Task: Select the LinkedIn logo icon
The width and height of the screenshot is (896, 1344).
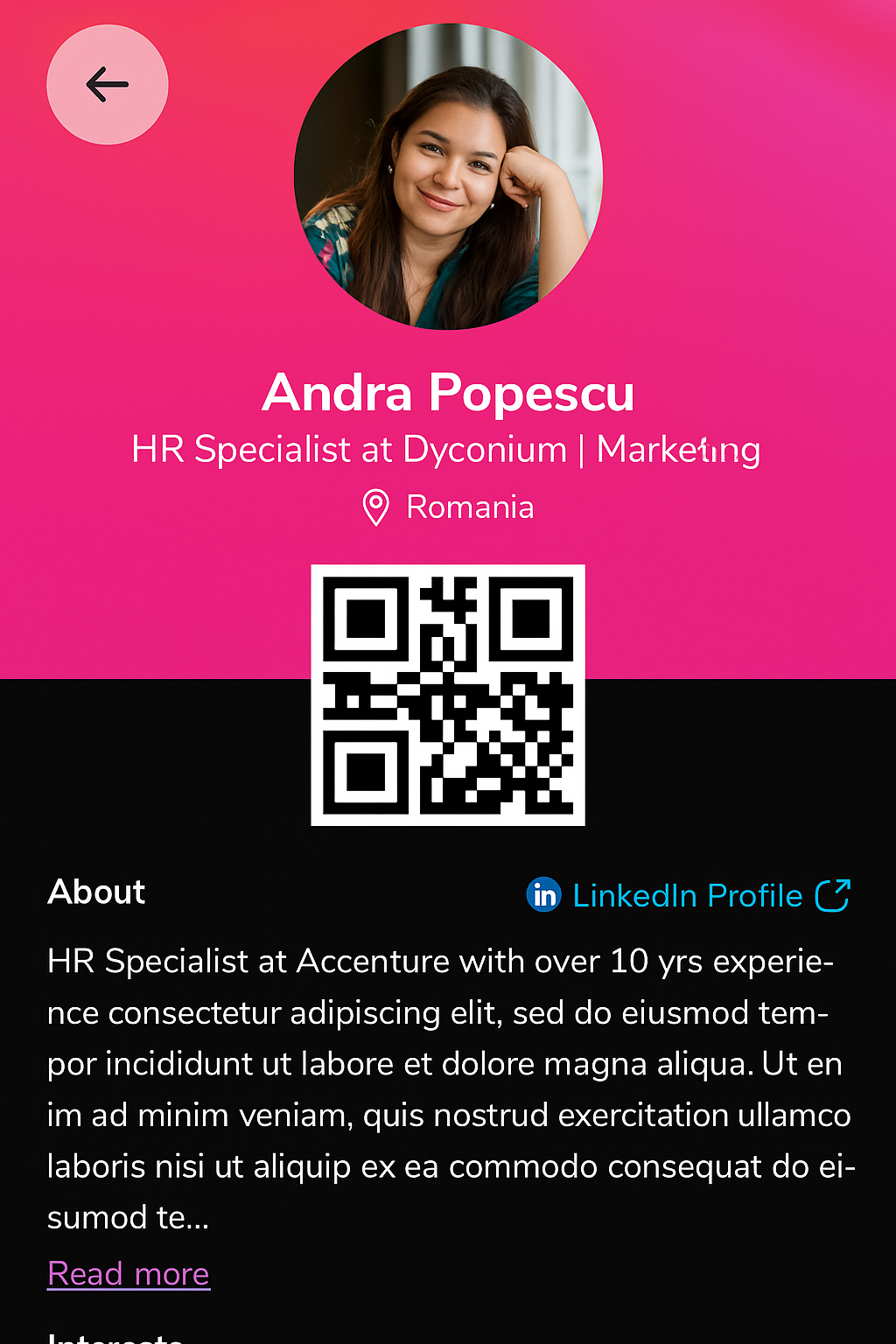Action: tap(542, 894)
